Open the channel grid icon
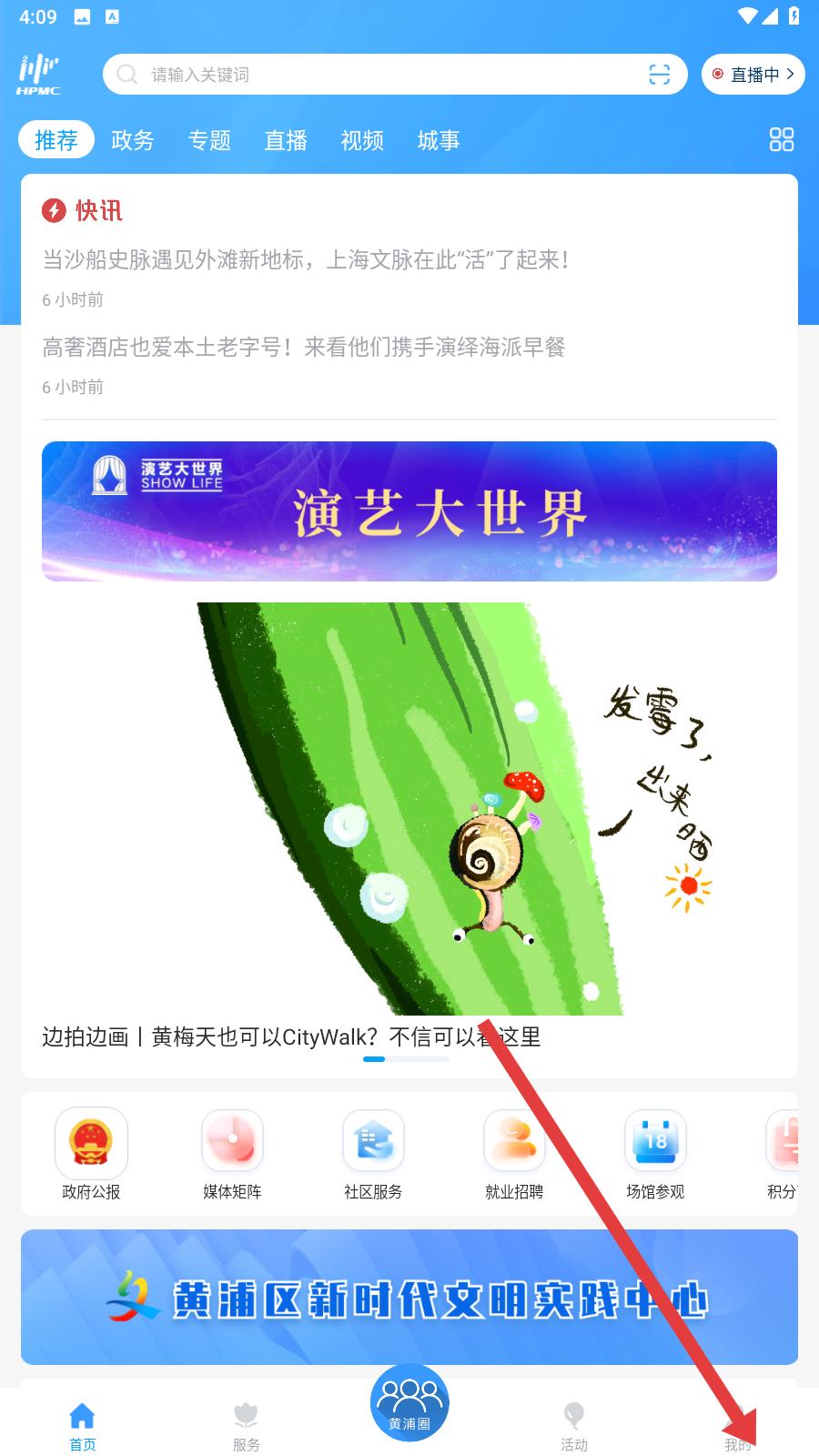This screenshot has height=1456, width=819. [x=782, y=139]
